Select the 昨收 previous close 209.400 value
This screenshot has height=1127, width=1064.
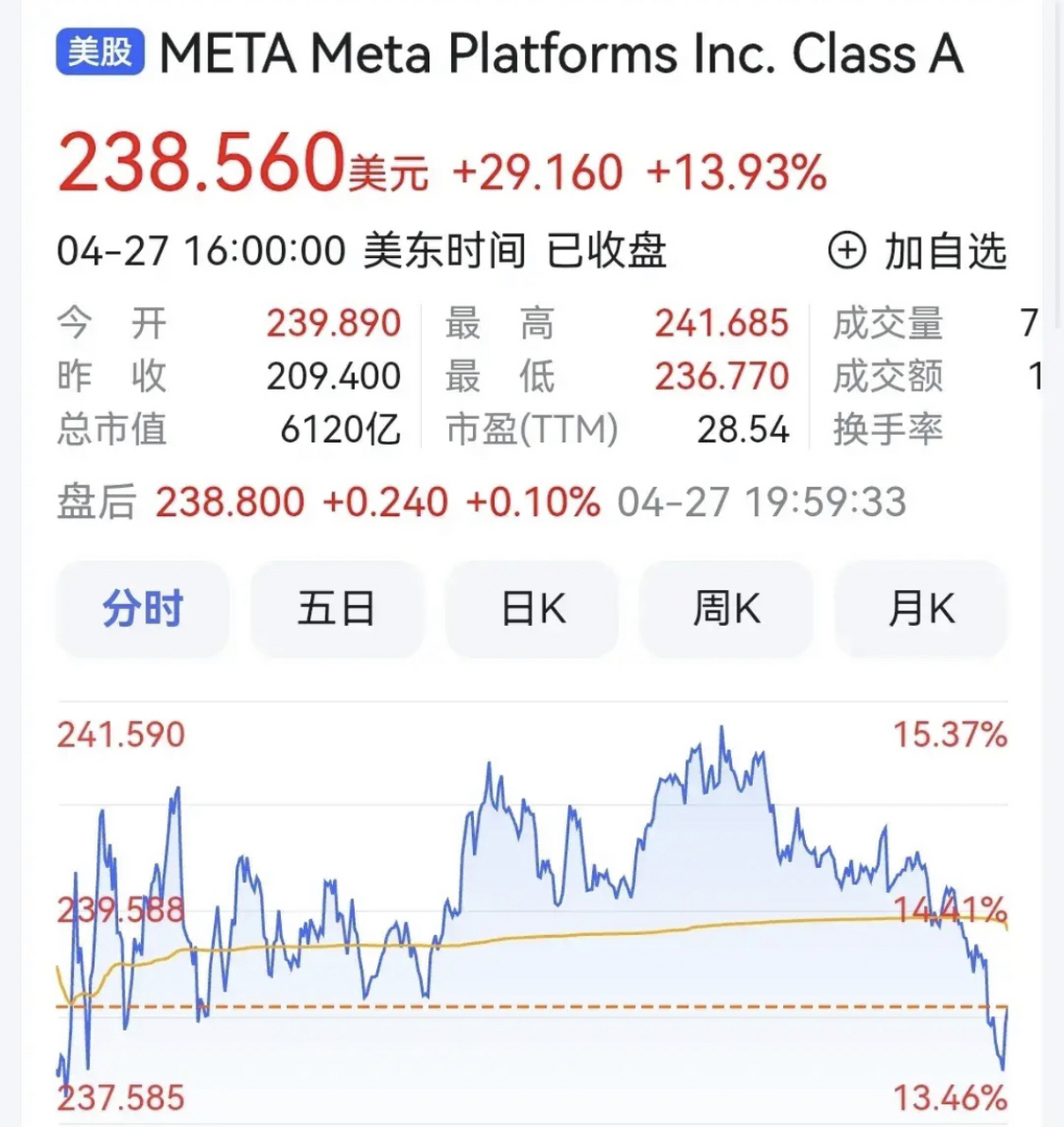[x=335, y=377]
